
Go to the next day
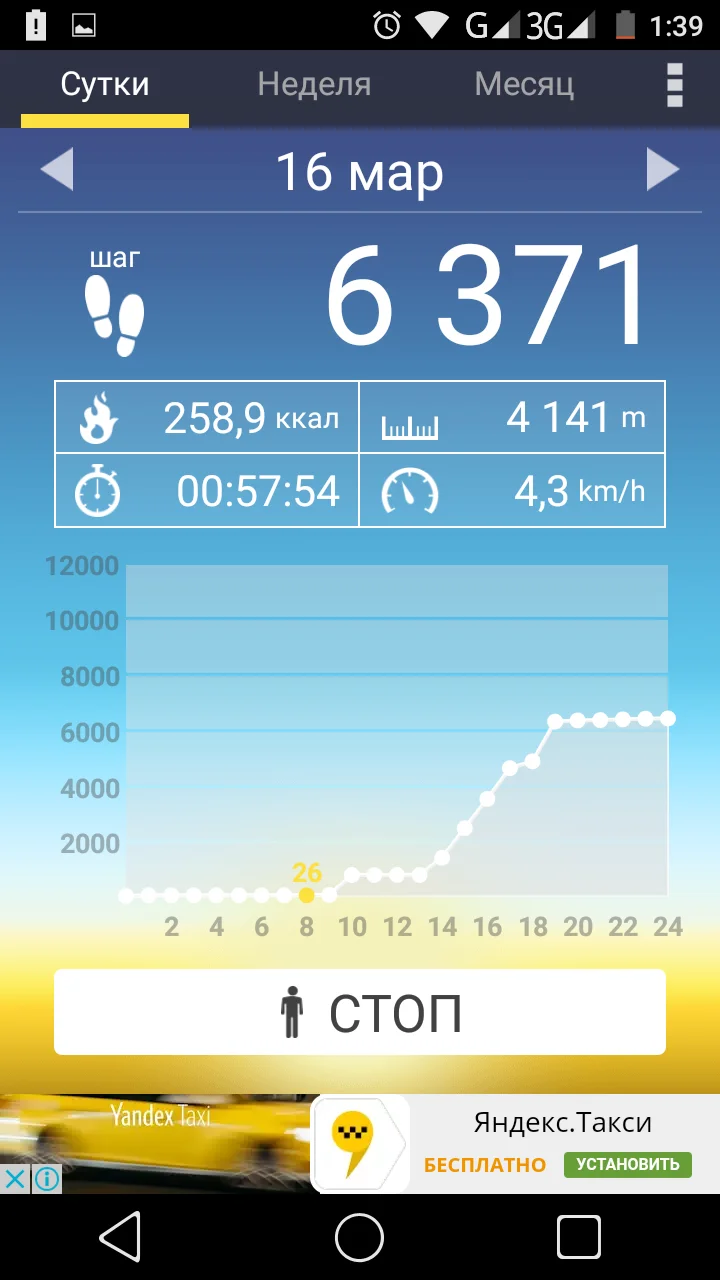[662, 170]
